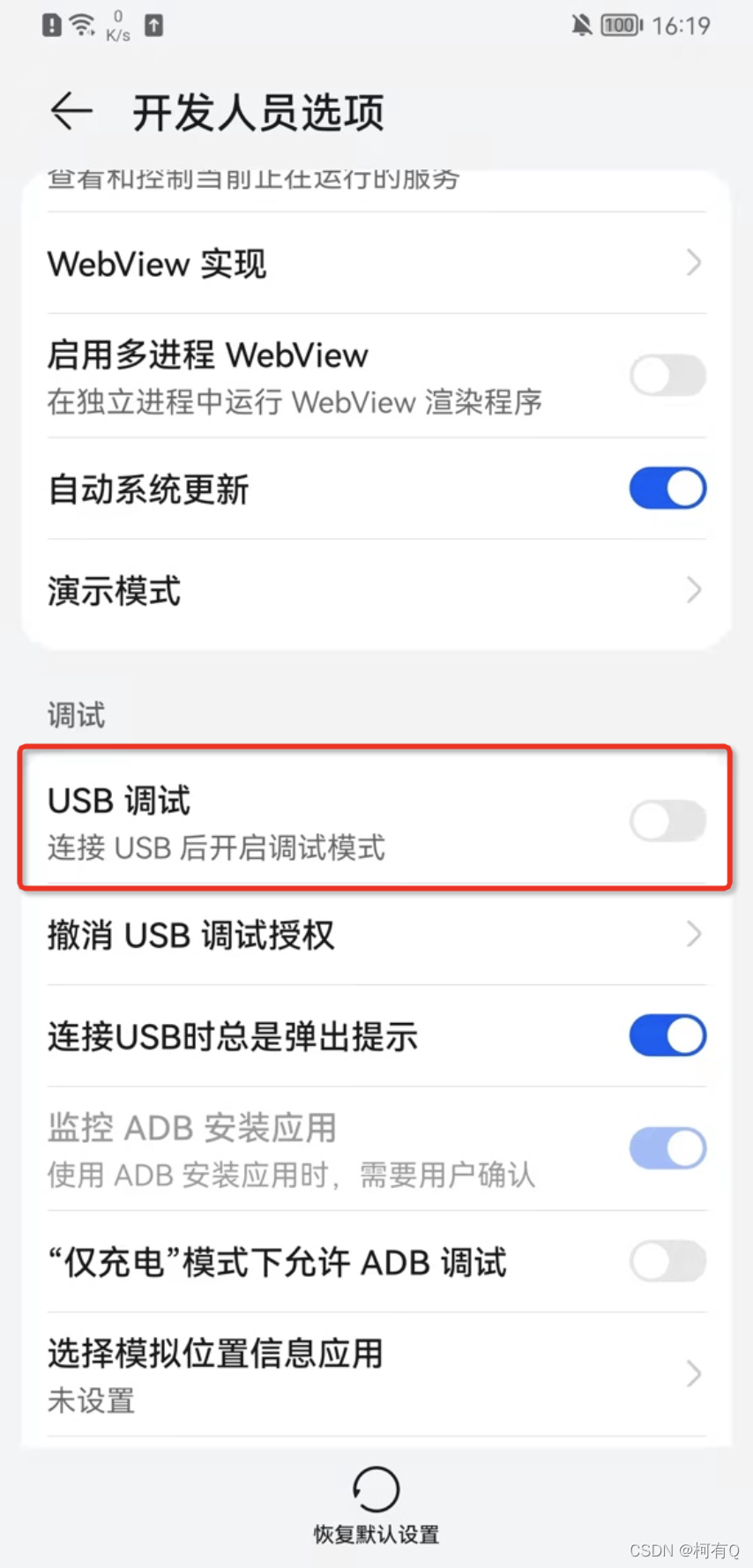753x1568 pixels.
Task: Tap 恢复默认设置 at the bottom
Action: pos(375,1533)
